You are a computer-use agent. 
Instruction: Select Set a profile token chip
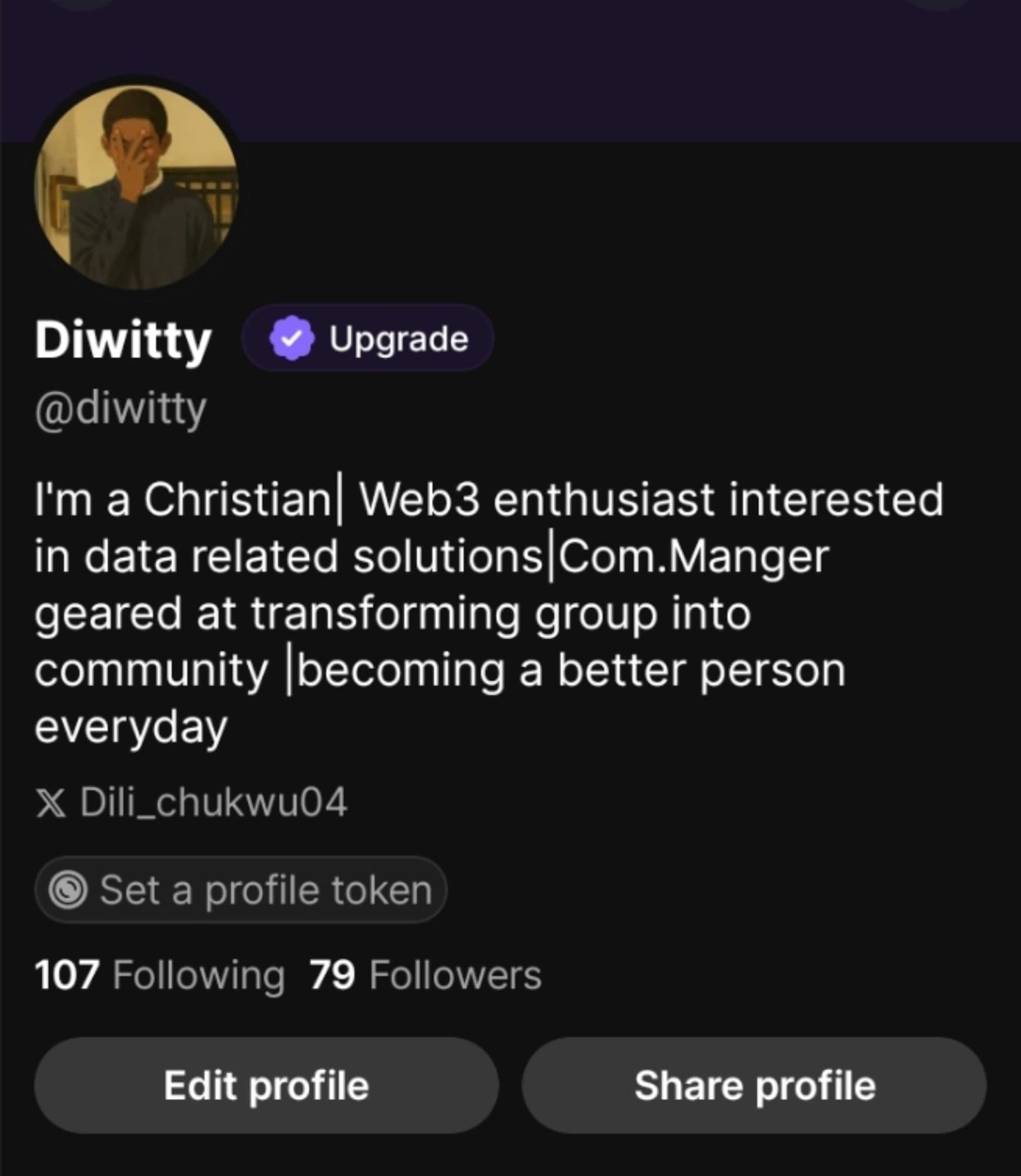pos(241,890)
